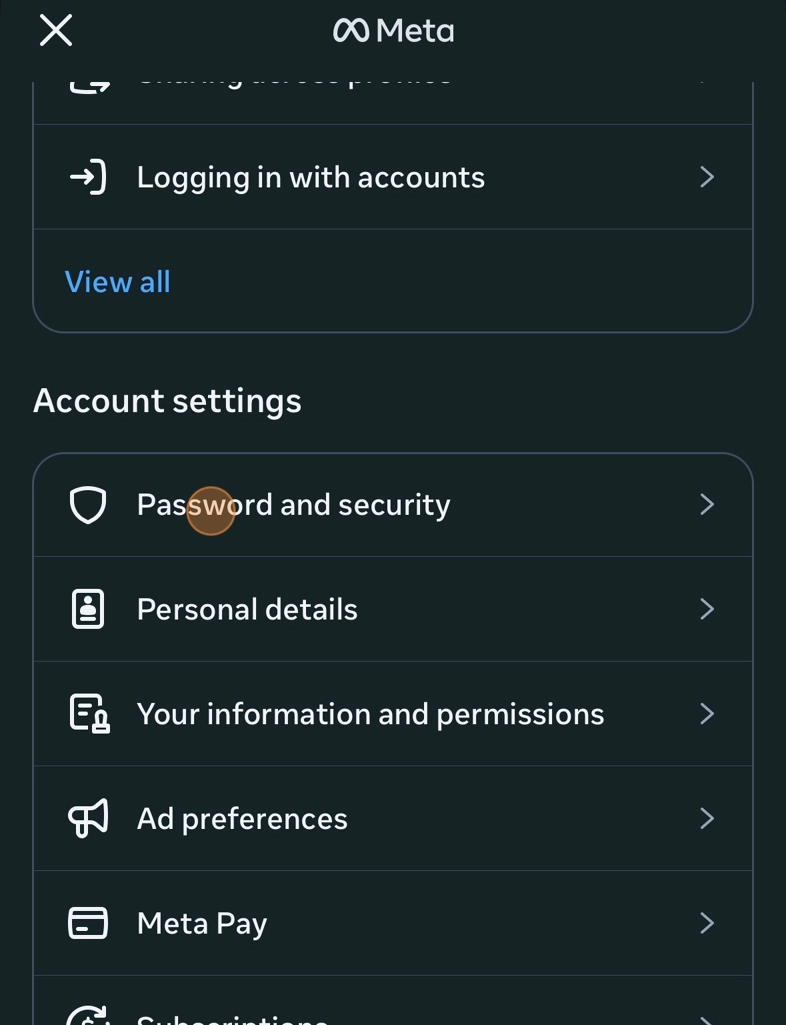Close the Meta Accounts Center
The image size is (786, 1025).
(56, 31)
